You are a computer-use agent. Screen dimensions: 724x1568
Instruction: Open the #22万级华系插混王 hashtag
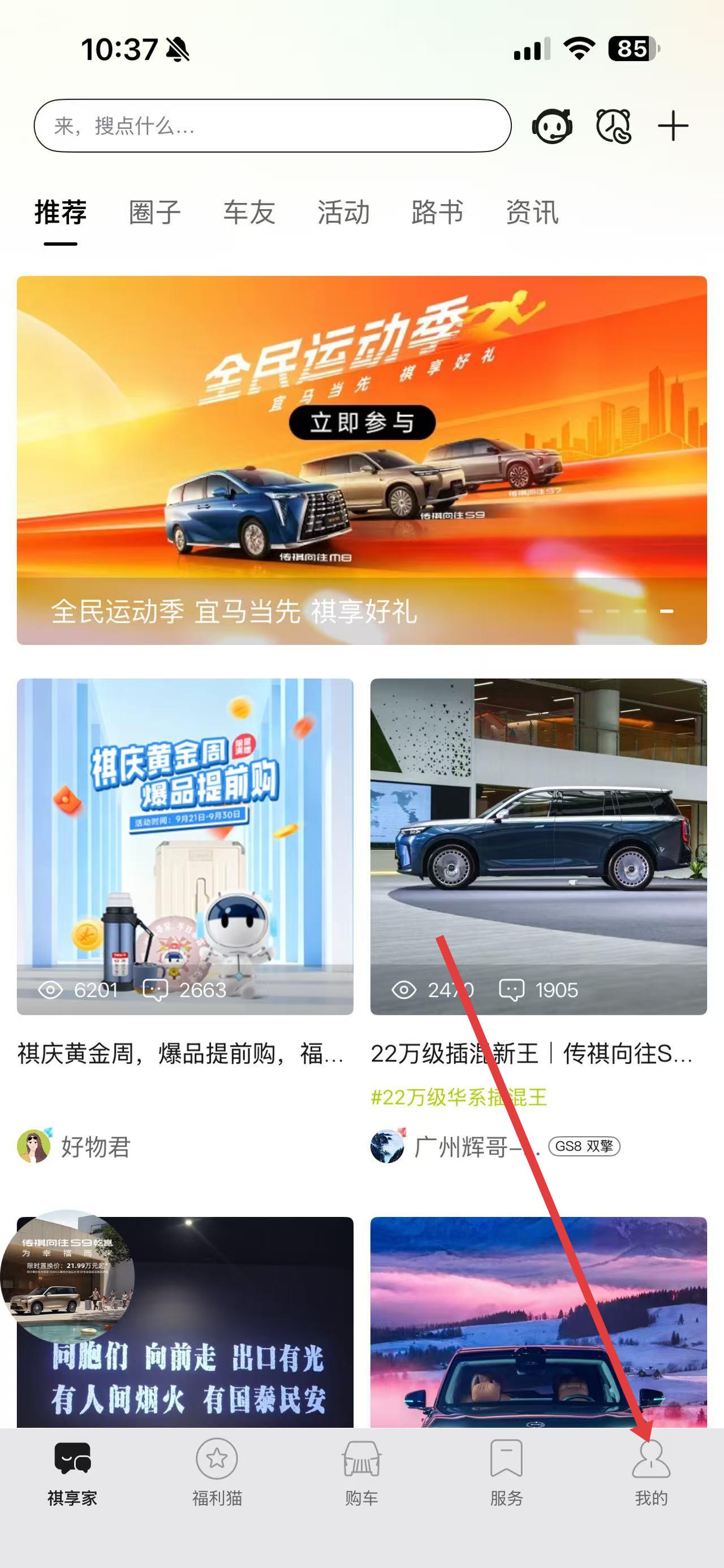tap(459, 1097)
